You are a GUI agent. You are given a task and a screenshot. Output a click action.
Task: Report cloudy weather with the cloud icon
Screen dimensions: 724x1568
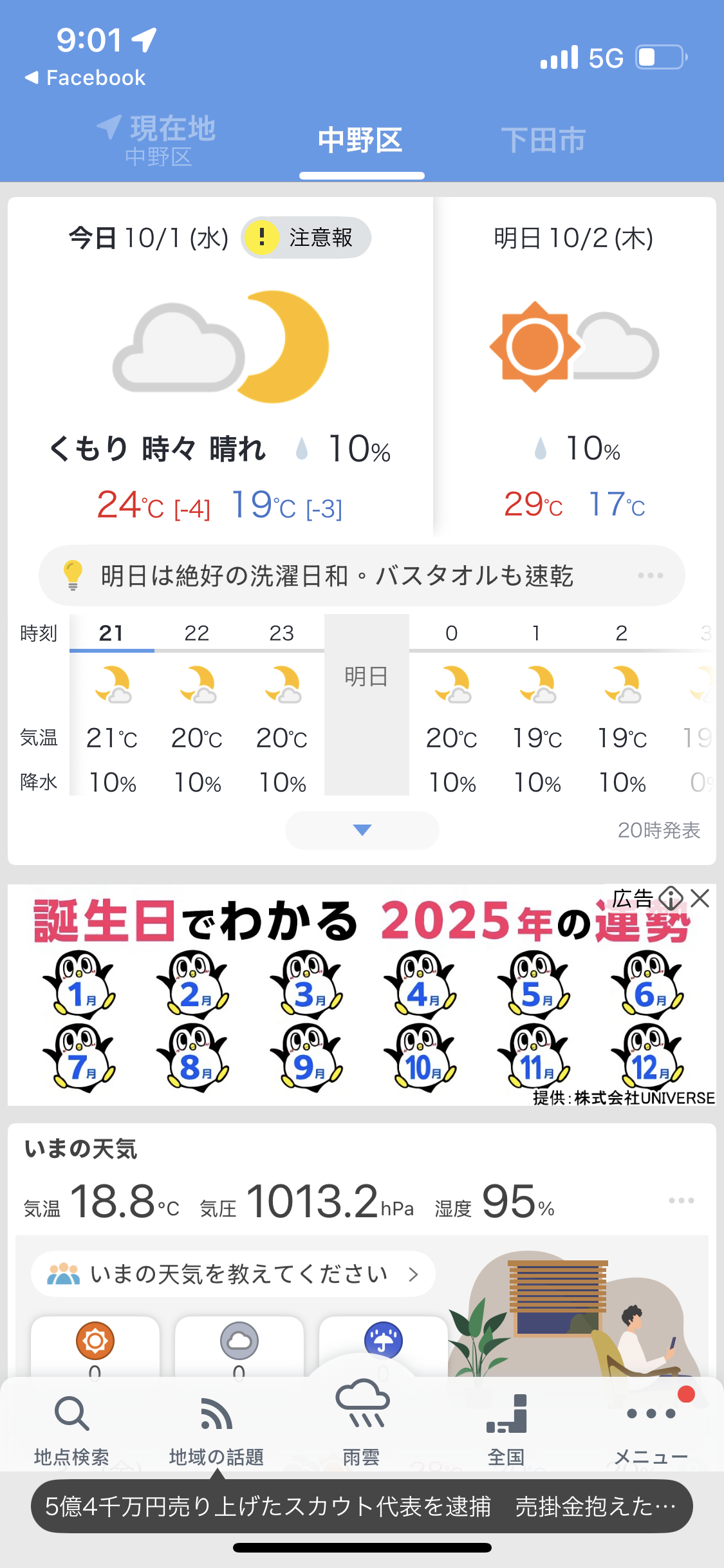(x=239, y=1341)
